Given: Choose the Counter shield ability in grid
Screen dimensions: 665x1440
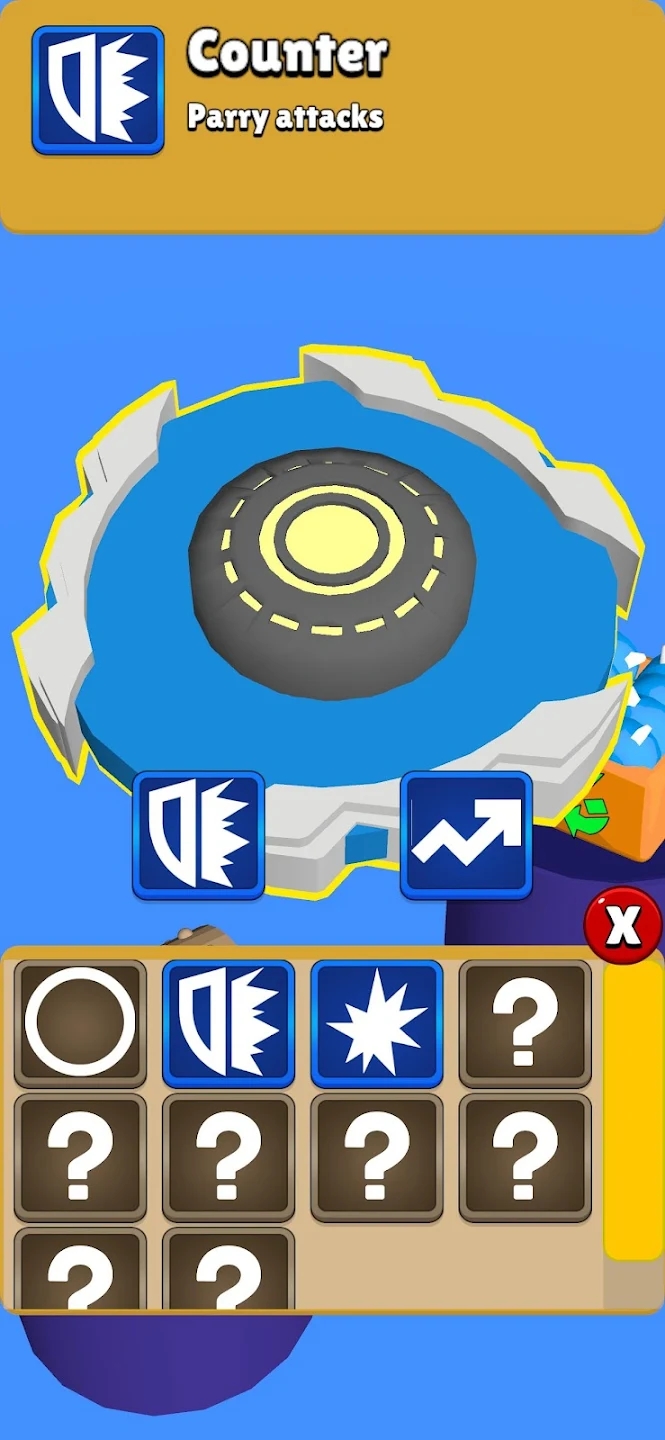Looking at the screenshot, I should tap(228, 1023).
